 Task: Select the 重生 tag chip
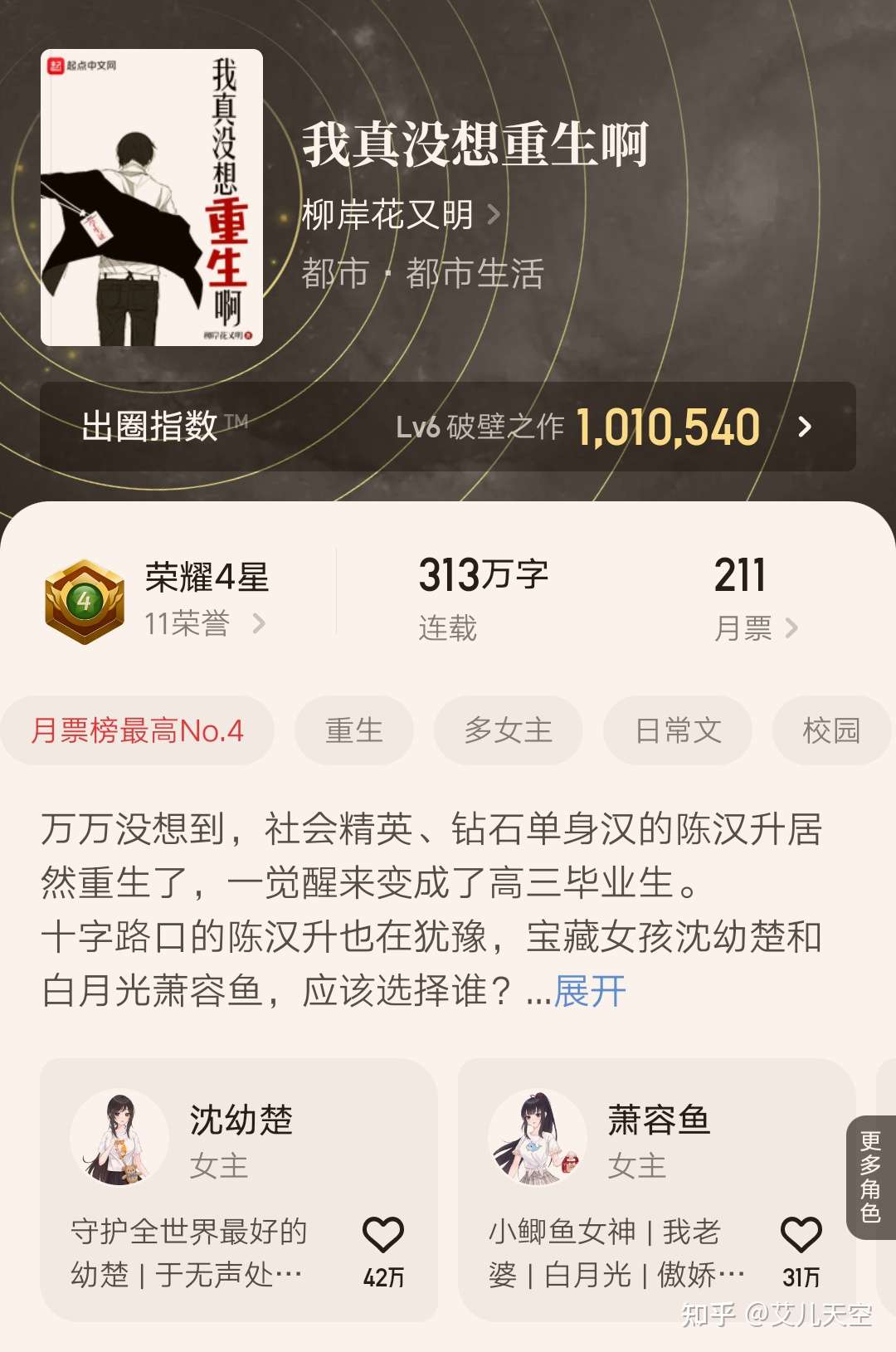[354, 730]
